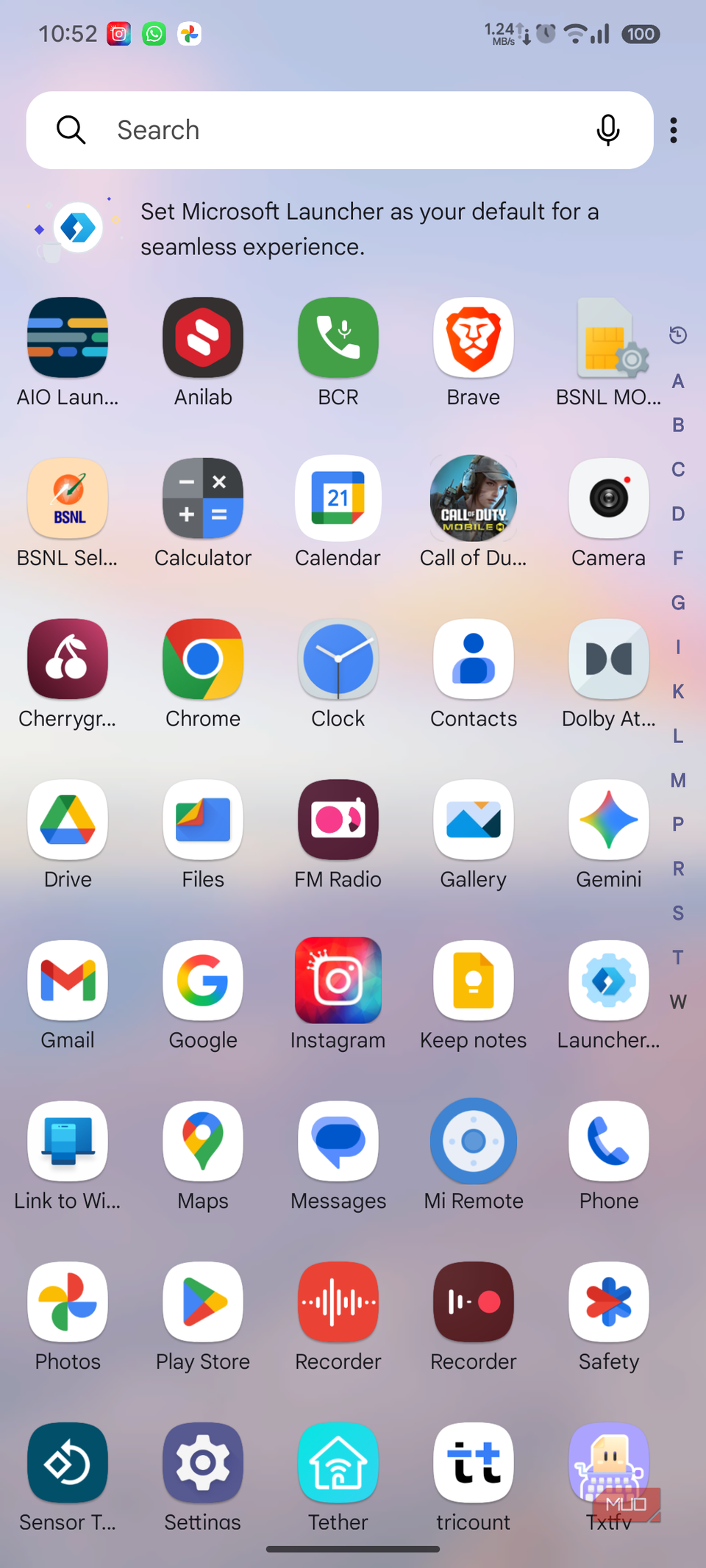The image size is (706, 1568).
Task: Start a voice search with the microphone
Action: pos(607,129)
